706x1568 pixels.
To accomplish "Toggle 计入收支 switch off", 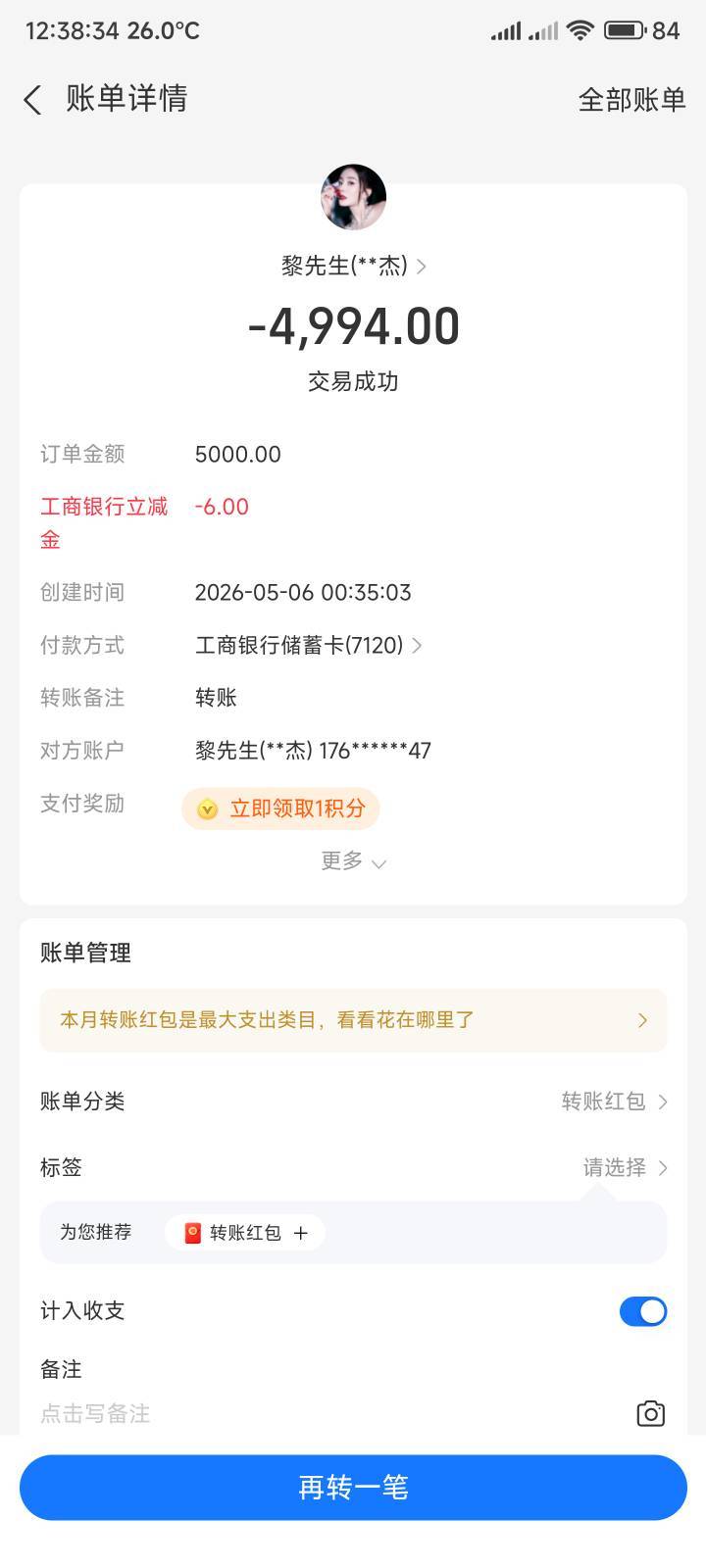I will [x=643, y=1311].
